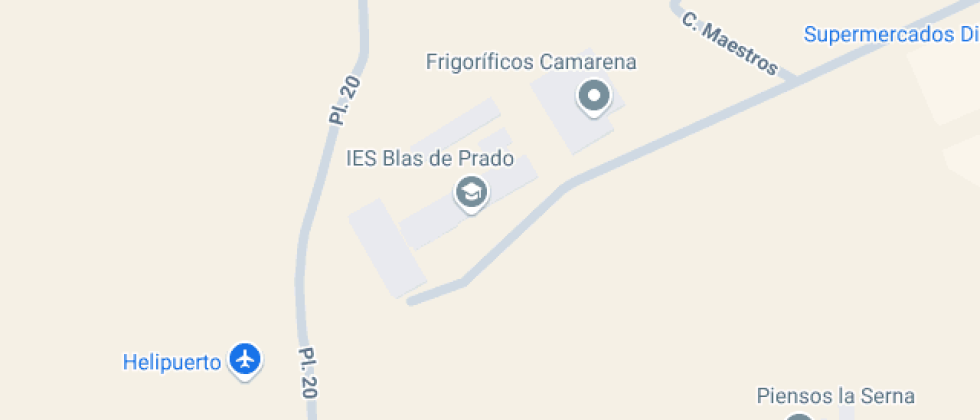Screen dimensions: 980x420
Task: View details for Piensos la Serna
Action: [834, 396]
